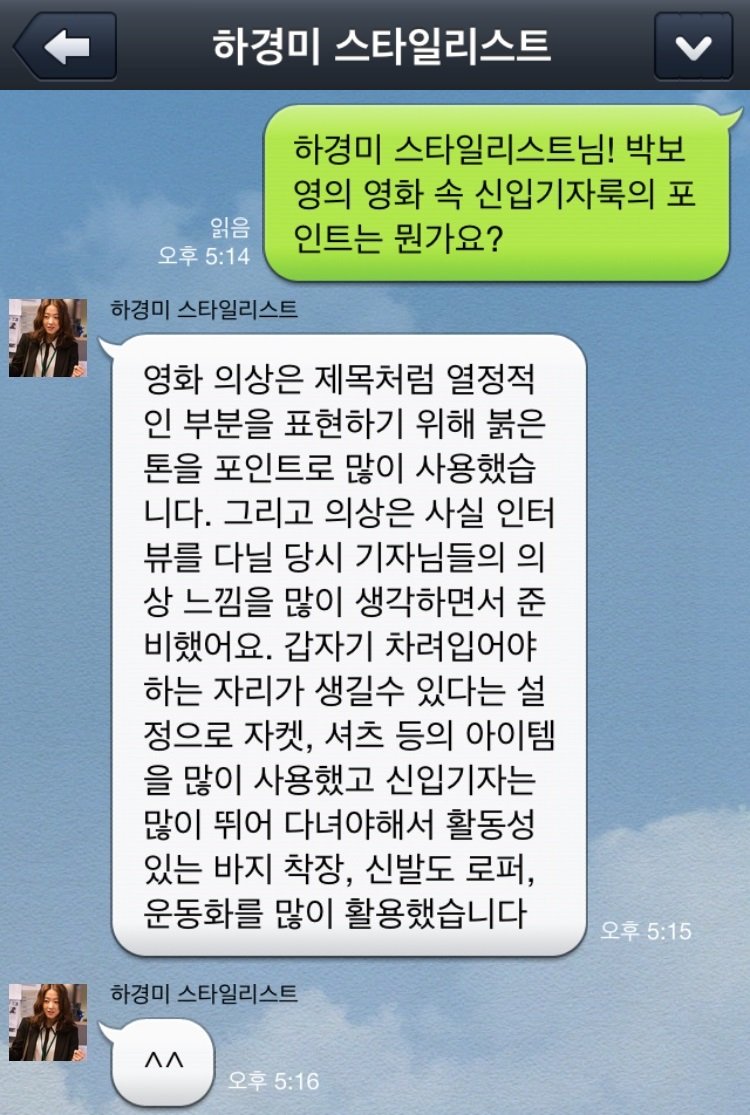The height and width of the screenshot is (1115, 750).
Task: Go back using the arrow button
Action: click(63, 45)
